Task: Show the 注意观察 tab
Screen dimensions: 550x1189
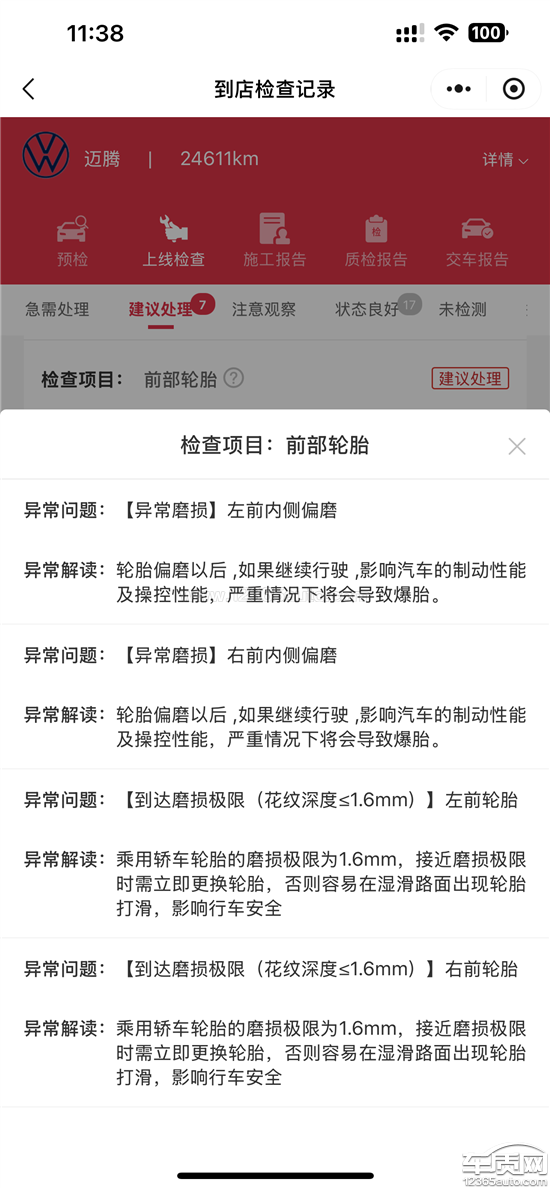Action: tap(264, 309)
